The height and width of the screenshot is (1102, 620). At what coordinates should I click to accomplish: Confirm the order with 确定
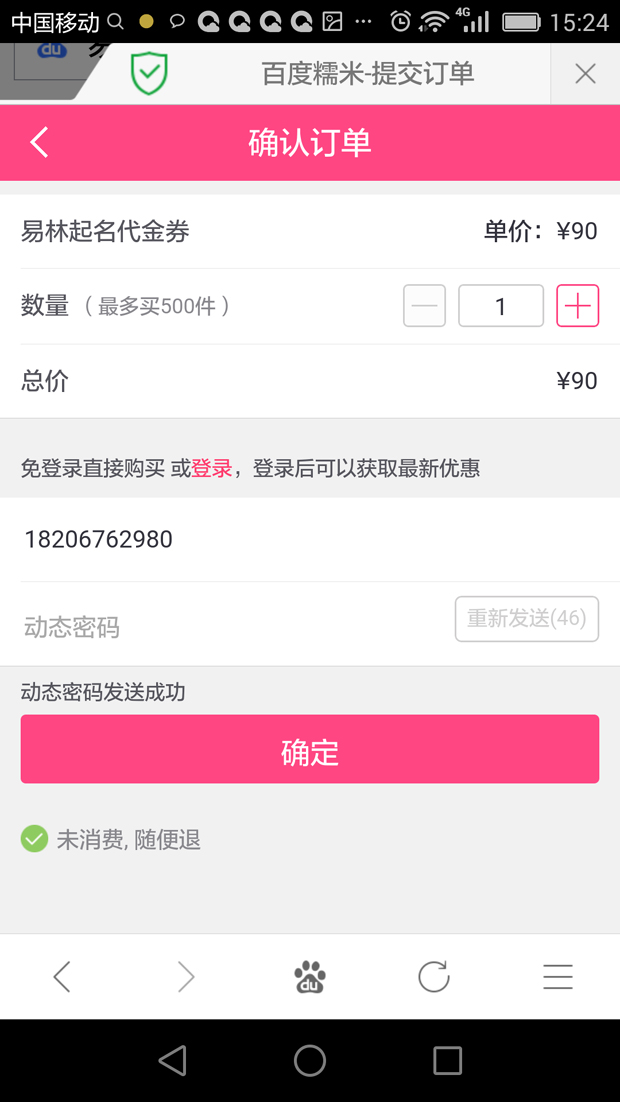click(x=310, y=749)
